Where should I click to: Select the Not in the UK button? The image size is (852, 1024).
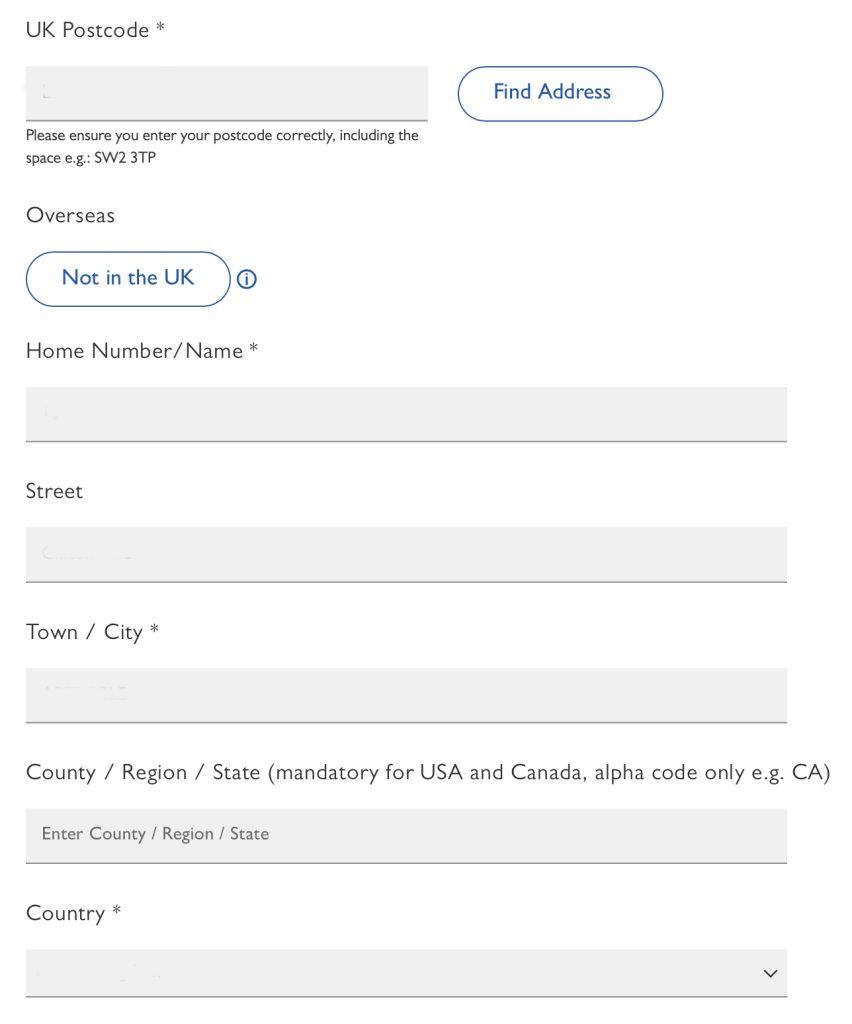(x=128, y=279)
